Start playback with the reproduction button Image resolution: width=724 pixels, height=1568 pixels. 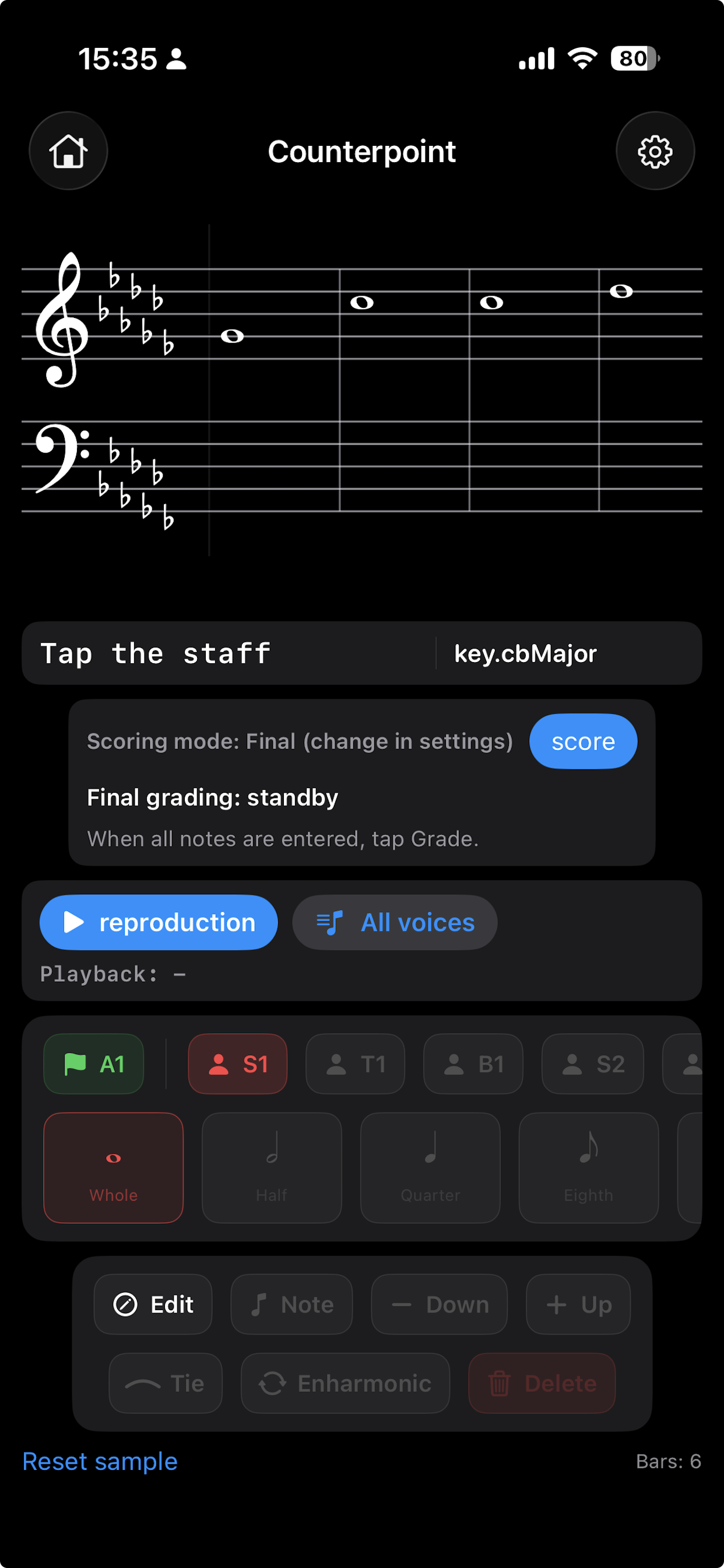pyautogui.click(x=159, y=922)
